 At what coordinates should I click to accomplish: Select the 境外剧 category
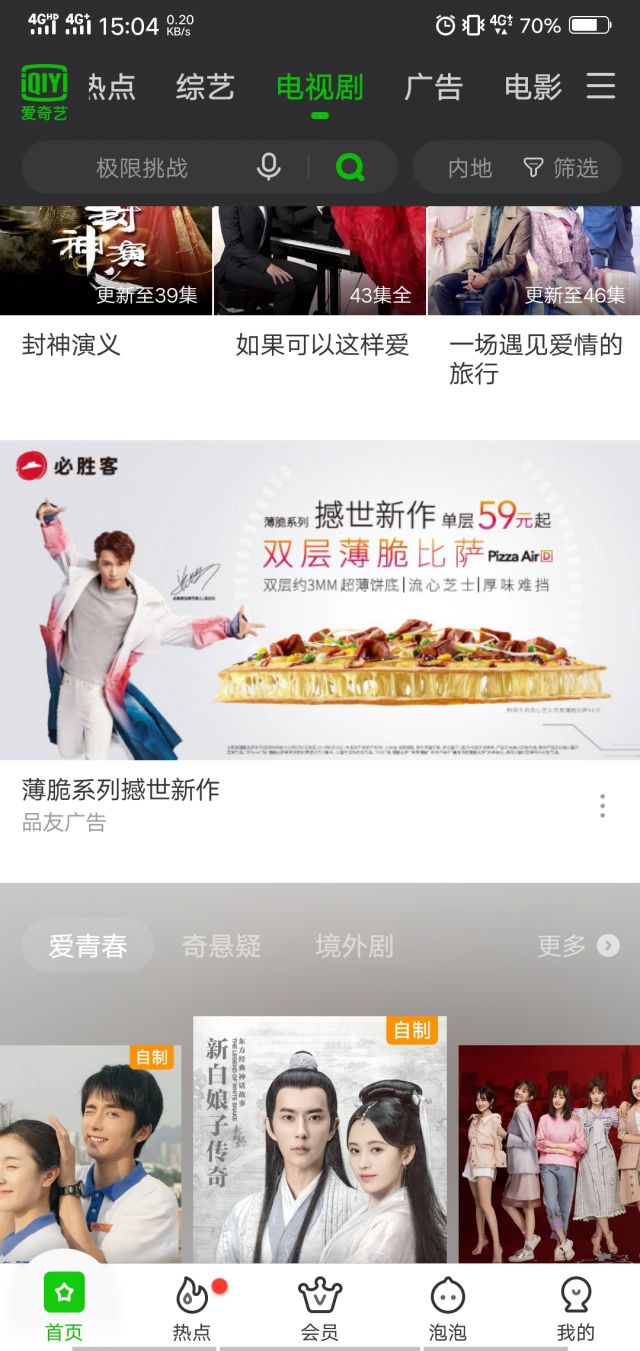tap(354, 946)
